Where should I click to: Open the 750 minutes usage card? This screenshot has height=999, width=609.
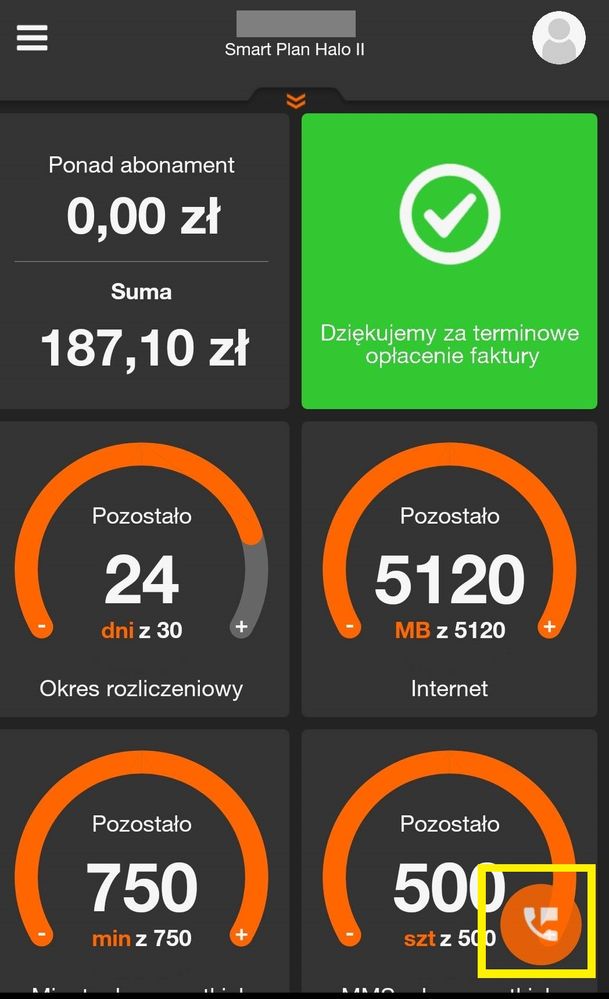click(142, 860)
